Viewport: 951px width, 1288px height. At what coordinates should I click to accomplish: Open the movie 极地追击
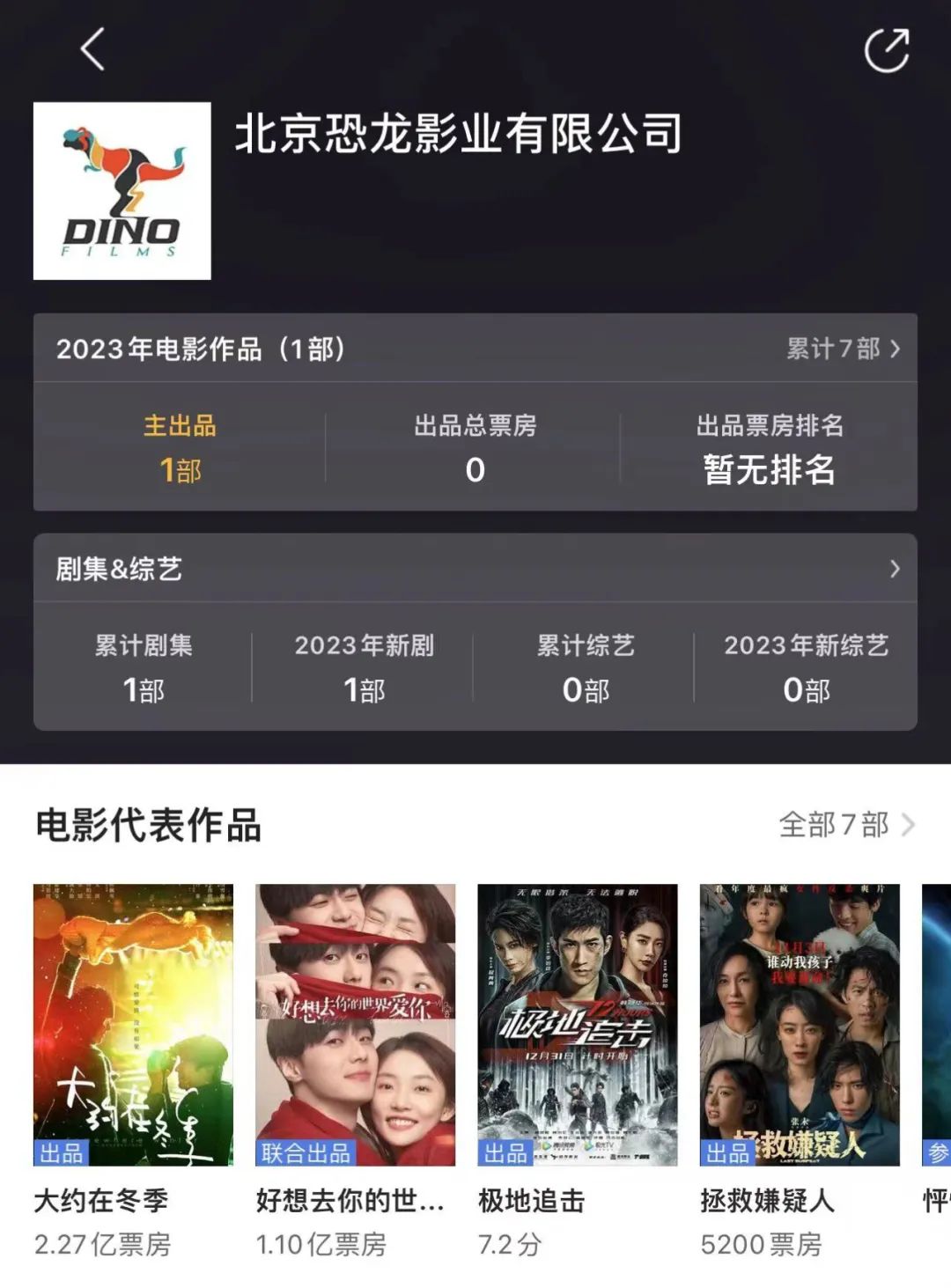coord(578,1025)
